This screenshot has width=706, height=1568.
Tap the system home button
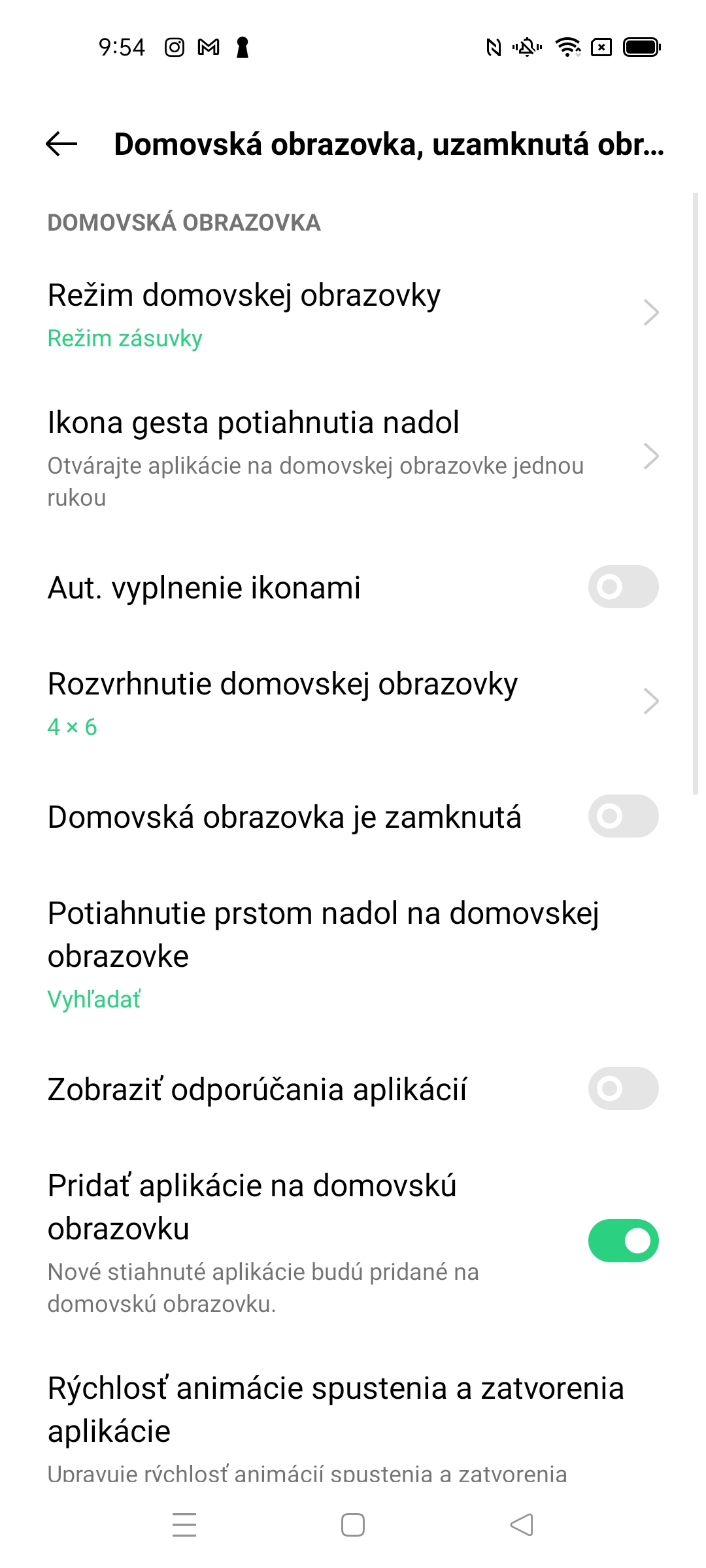click(353, 1525)
